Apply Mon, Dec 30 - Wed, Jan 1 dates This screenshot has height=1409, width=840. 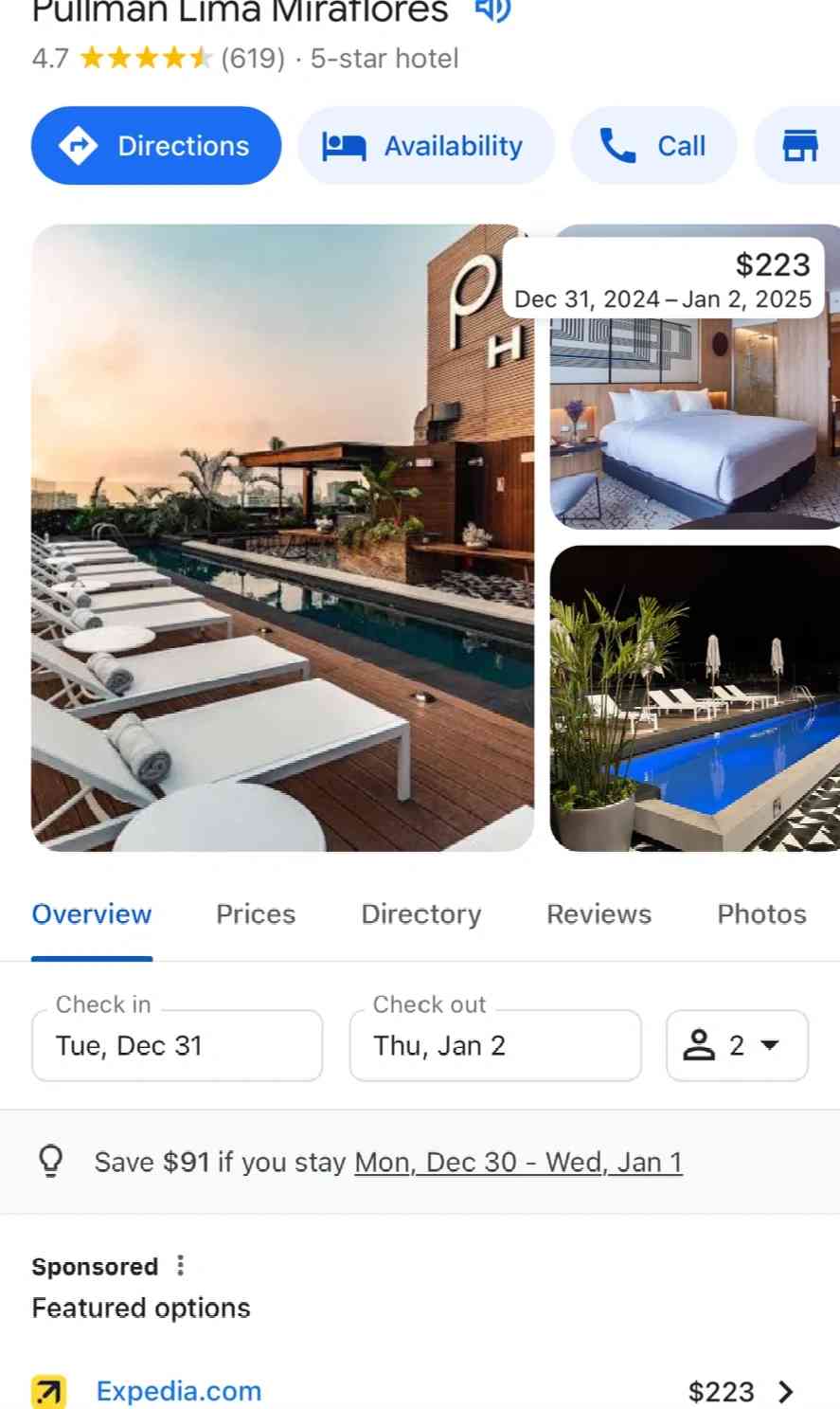(518, 1162)
